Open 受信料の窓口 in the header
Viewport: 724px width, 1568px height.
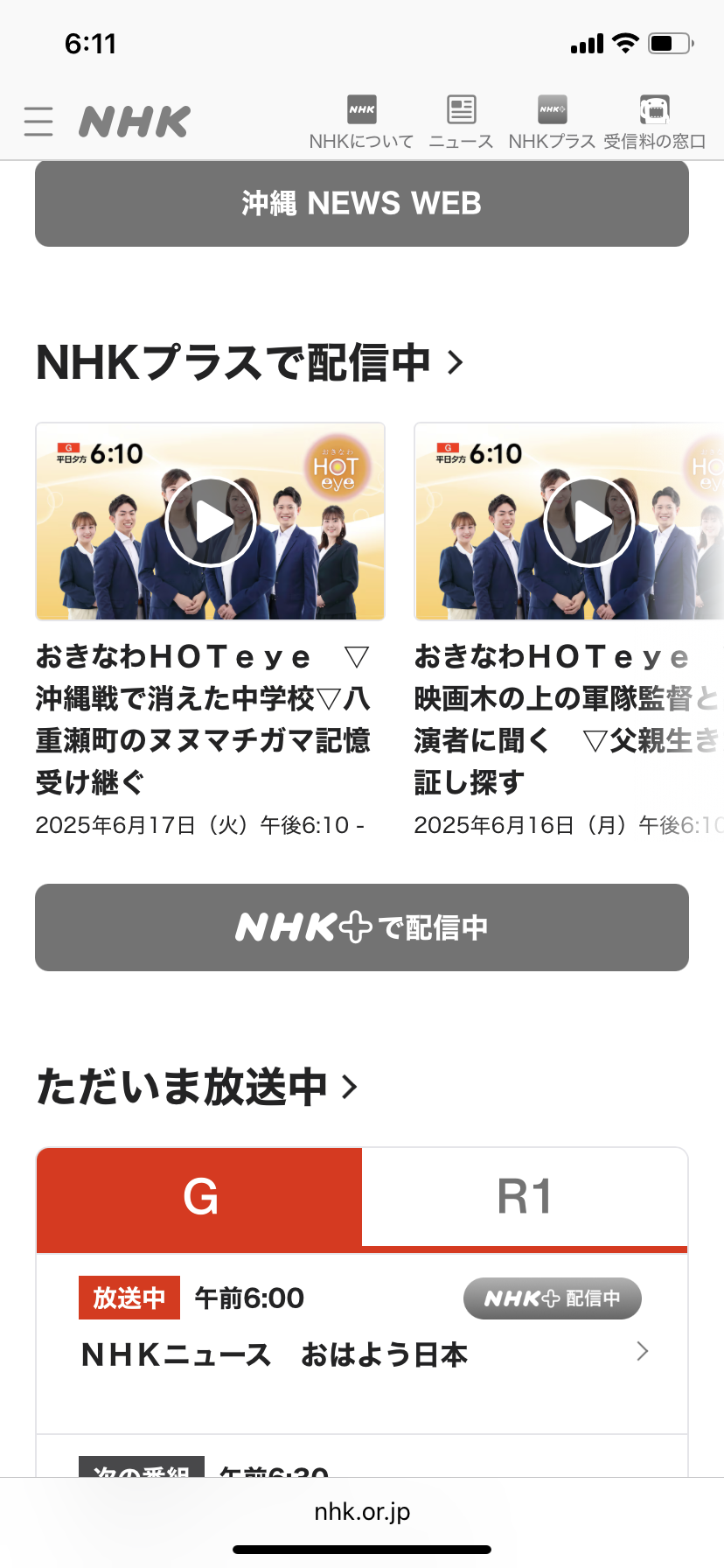654,122
